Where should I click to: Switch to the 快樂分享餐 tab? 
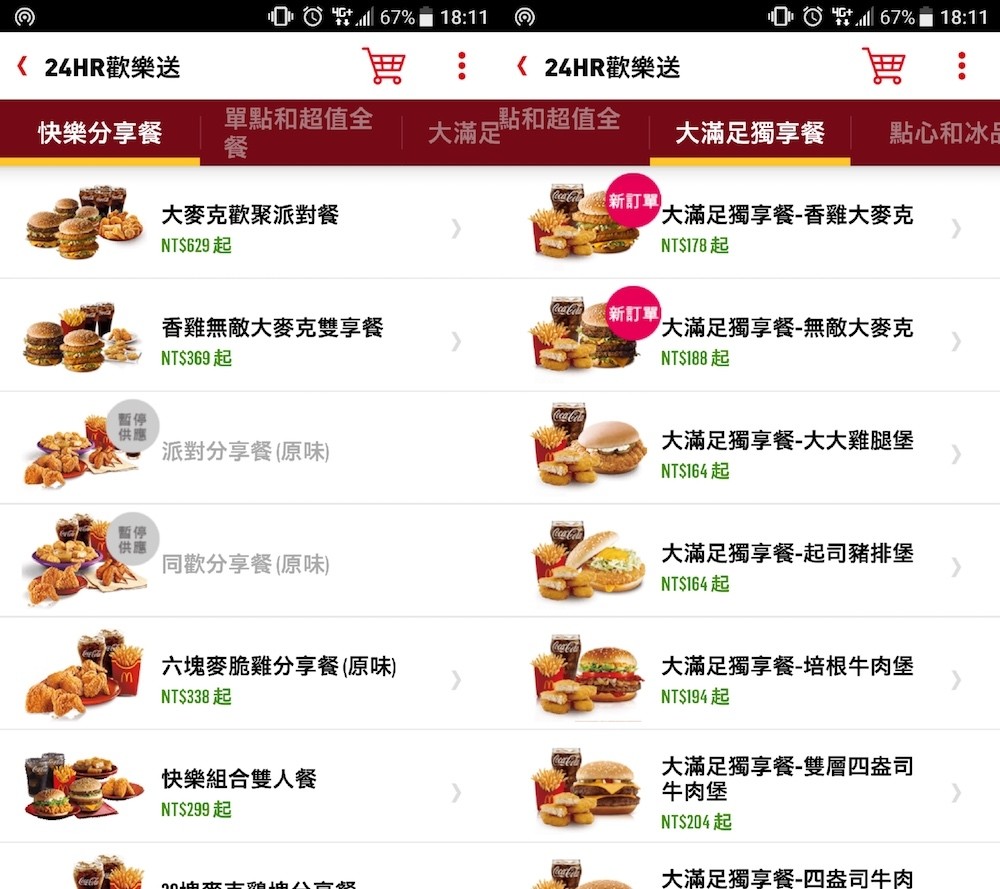[x=100, y=132]
